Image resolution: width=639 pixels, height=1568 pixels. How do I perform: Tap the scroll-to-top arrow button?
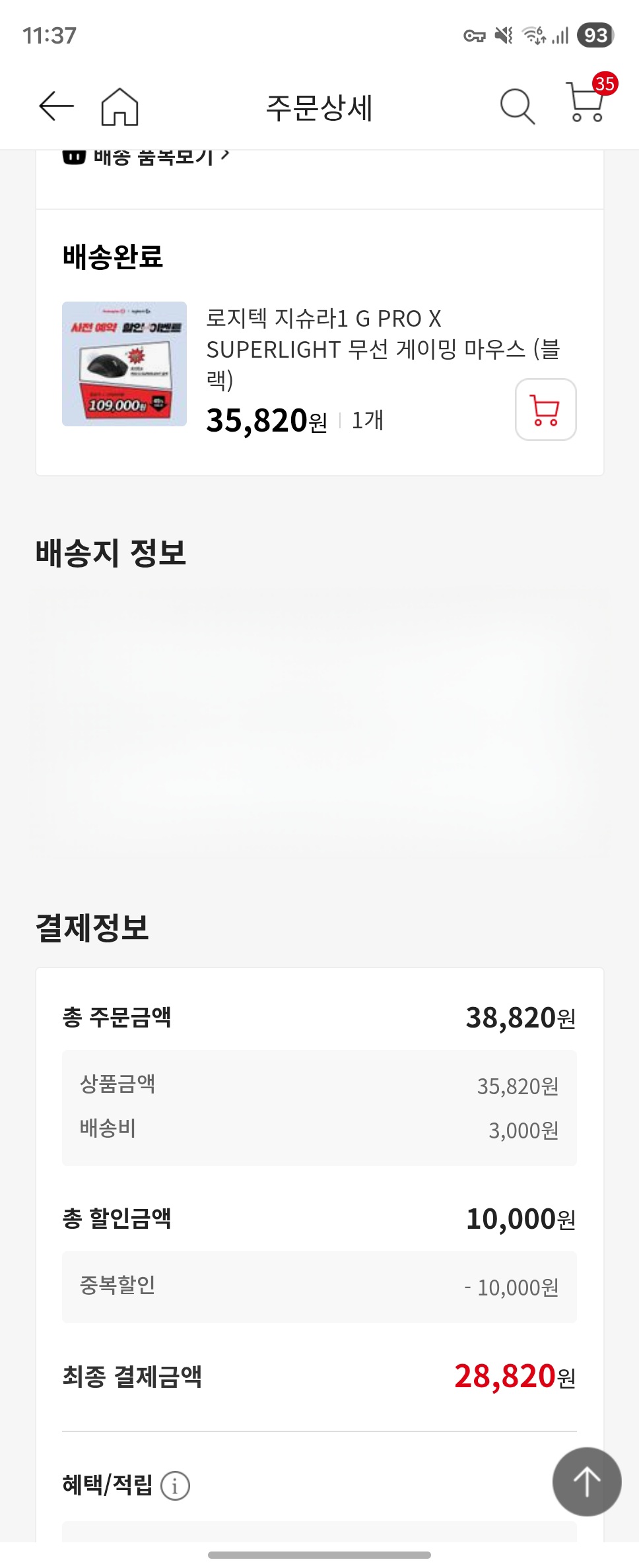coord(586,1482)
